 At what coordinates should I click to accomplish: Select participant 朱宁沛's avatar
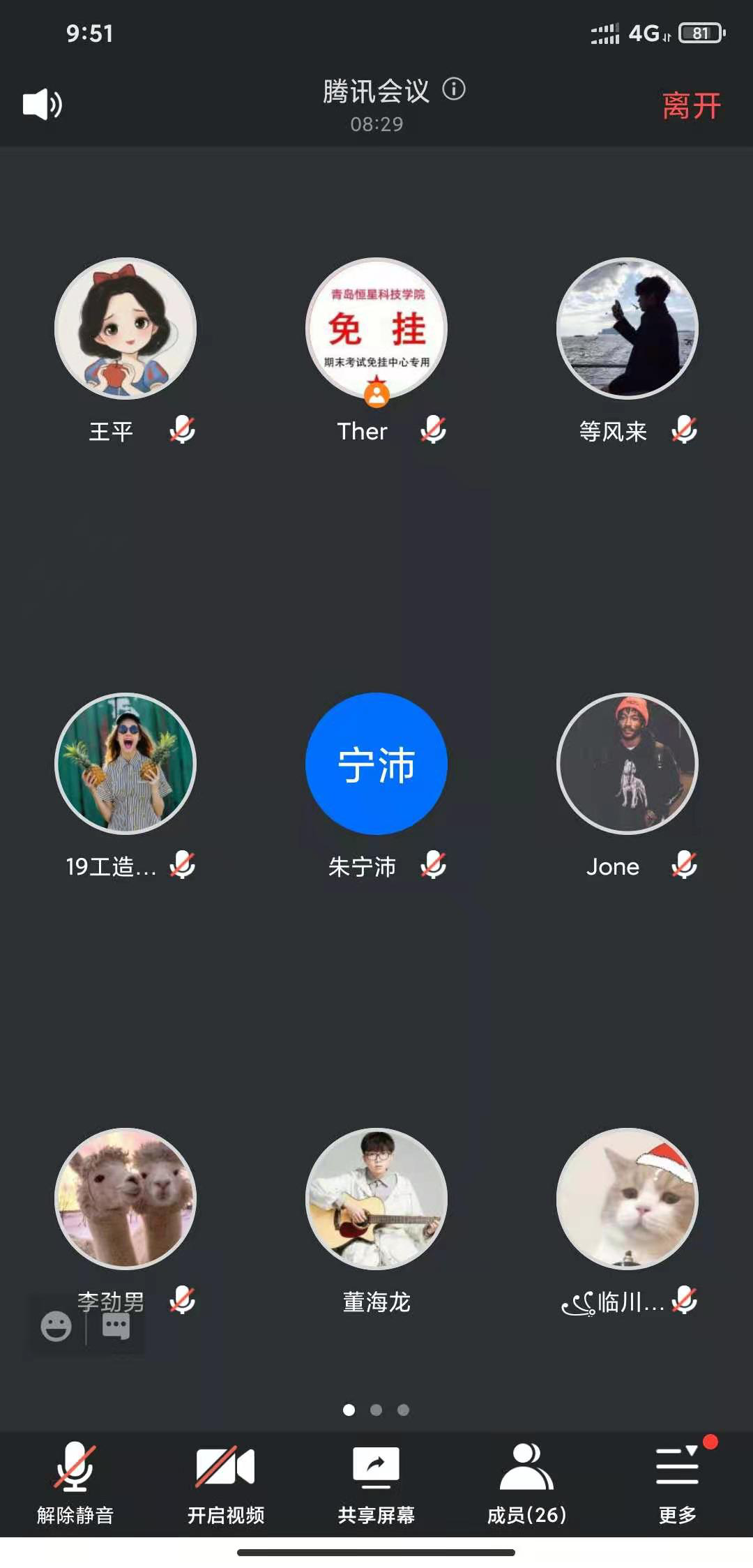pos(376,764)
